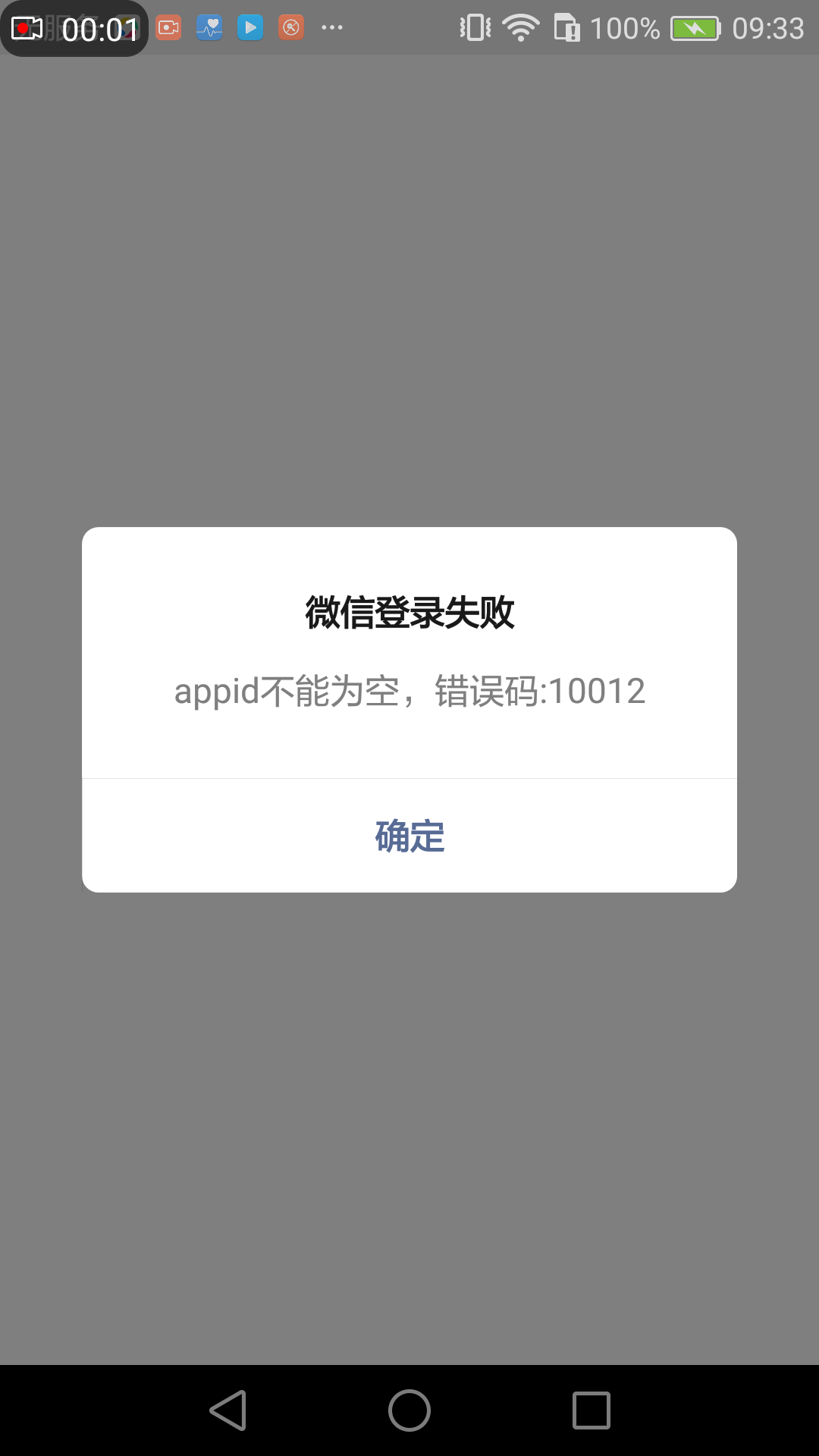819x1456 pixels.
Task: Tap the appid error message text
Action: point(409,692)
